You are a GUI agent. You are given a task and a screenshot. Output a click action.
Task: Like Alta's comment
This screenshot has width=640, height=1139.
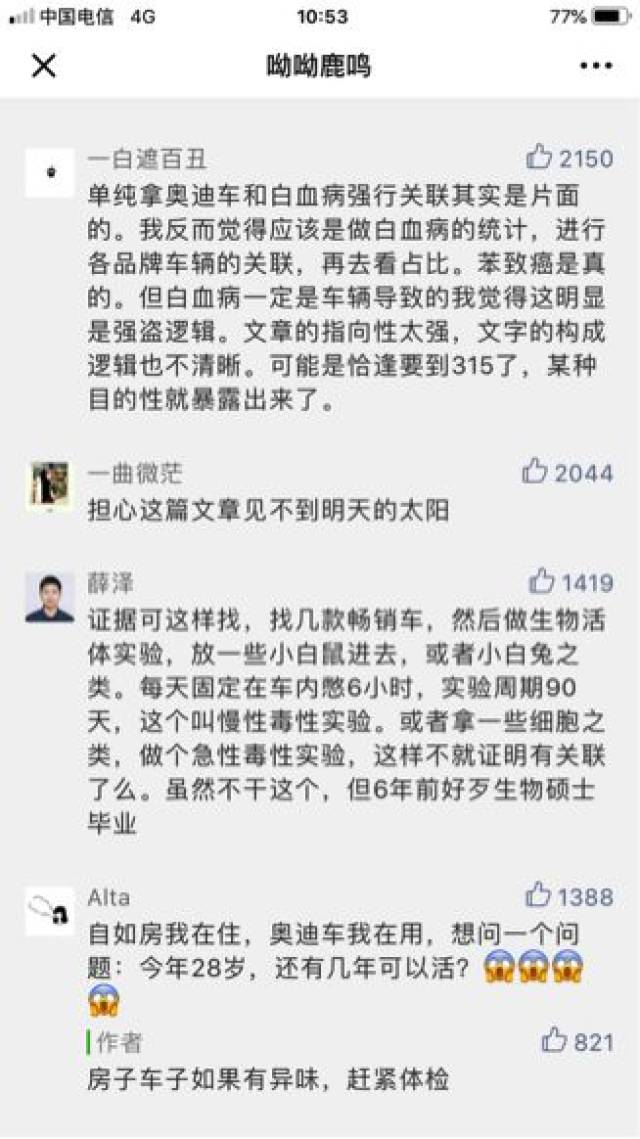point(538,895)
